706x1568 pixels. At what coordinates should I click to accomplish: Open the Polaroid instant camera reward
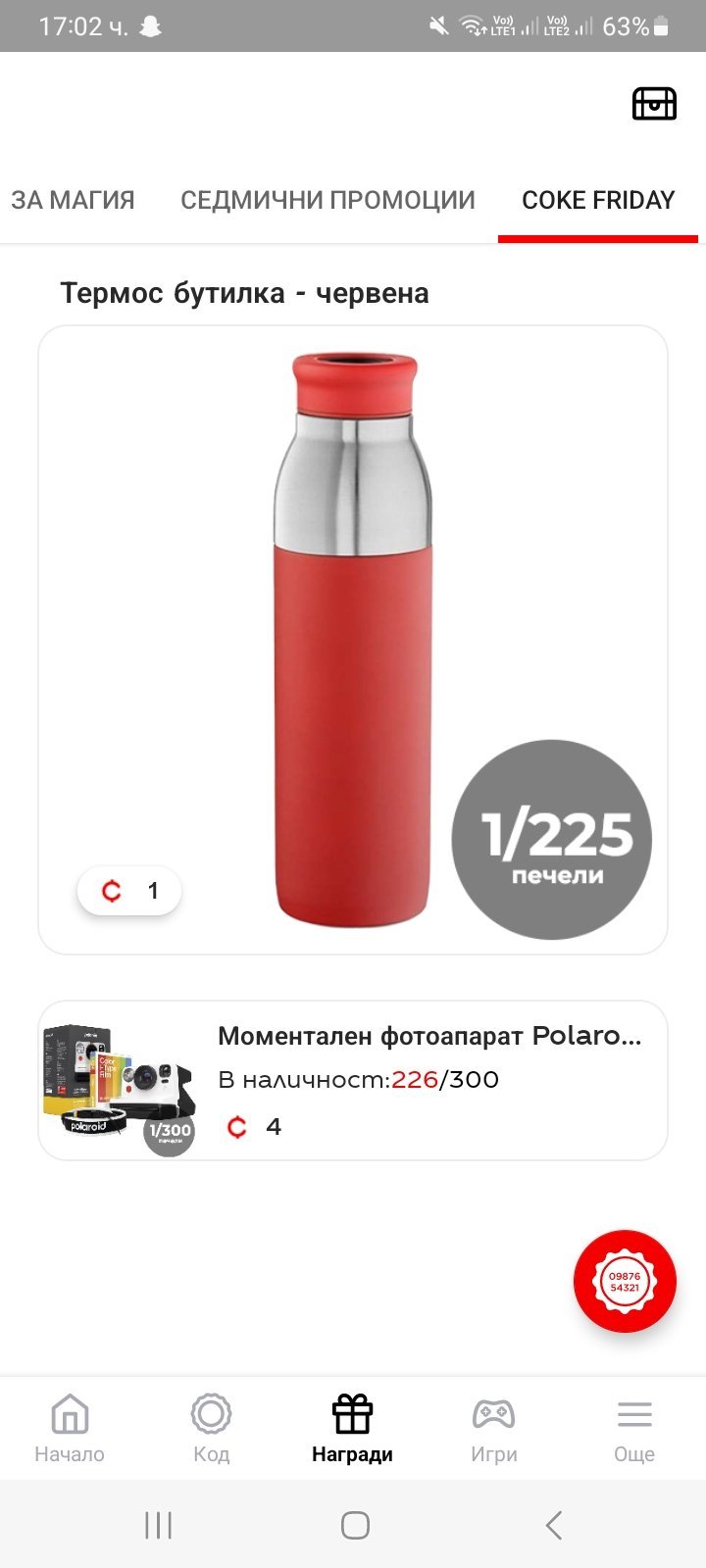[x=353, y=1080]
